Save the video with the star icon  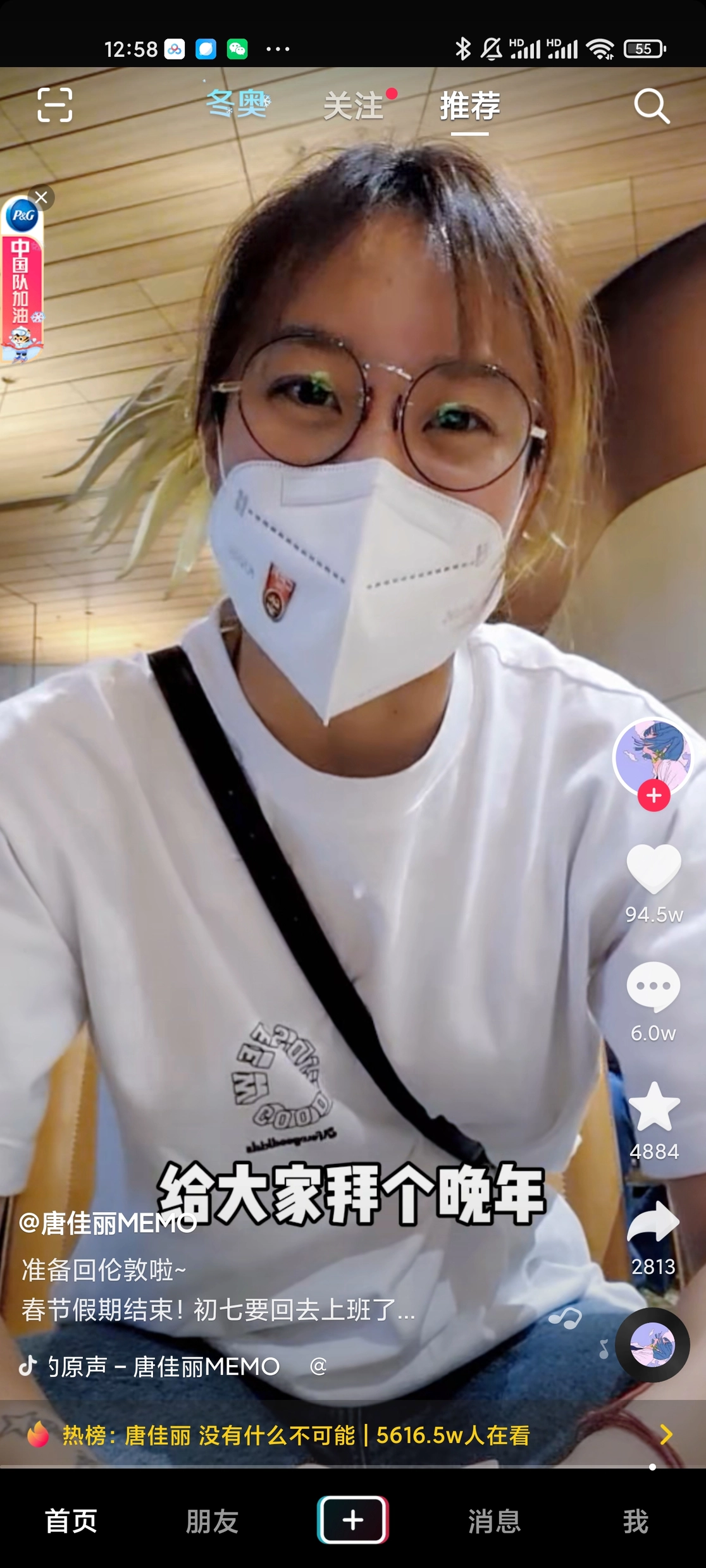click(x=653, y=1106)
